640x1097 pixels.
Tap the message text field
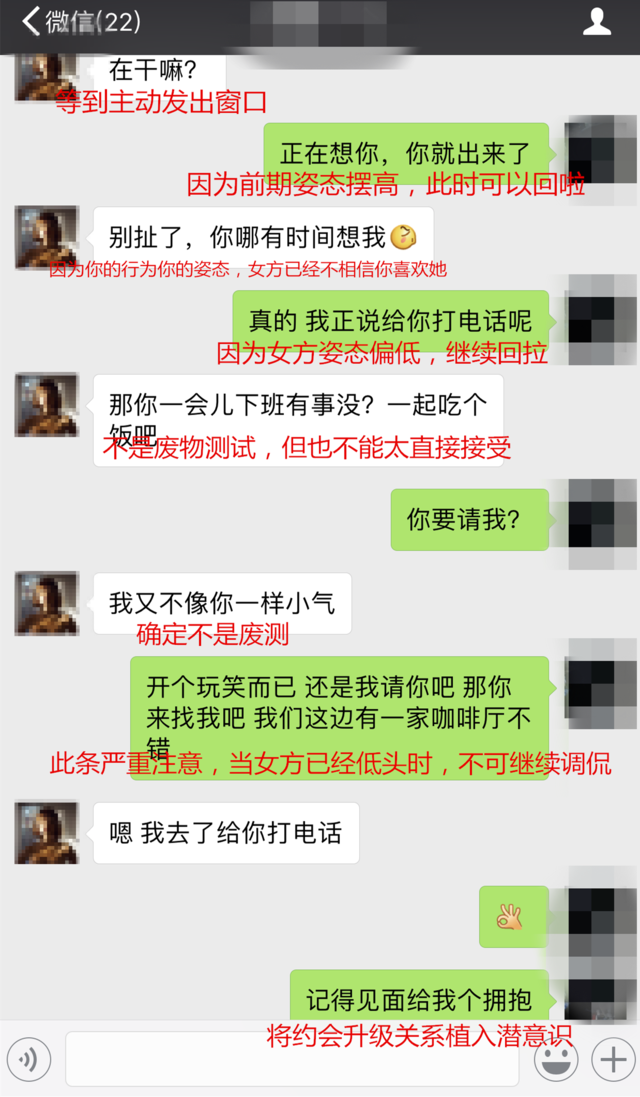[292, 1059]
